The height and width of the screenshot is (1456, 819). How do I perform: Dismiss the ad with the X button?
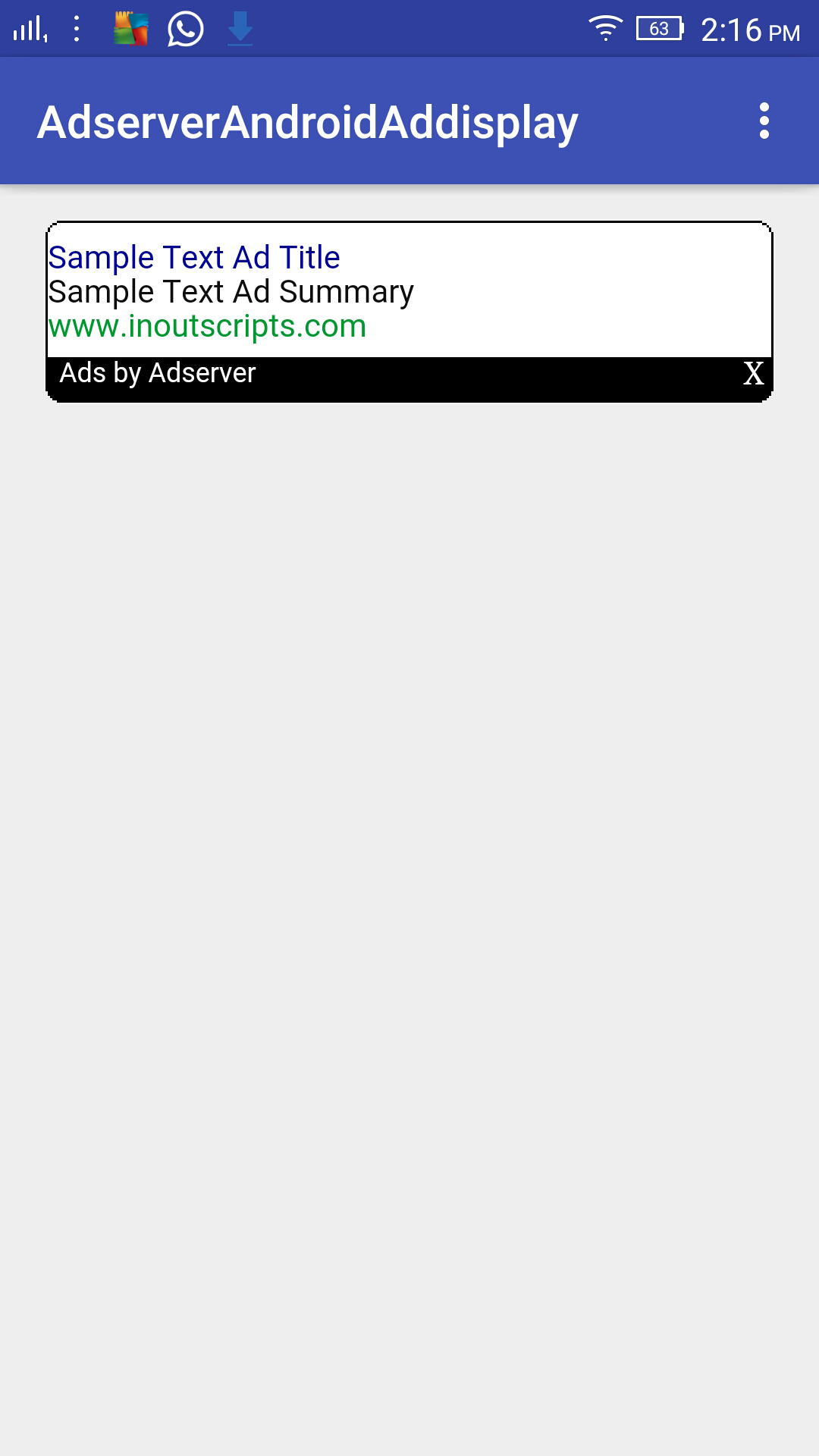click(753, 373)
